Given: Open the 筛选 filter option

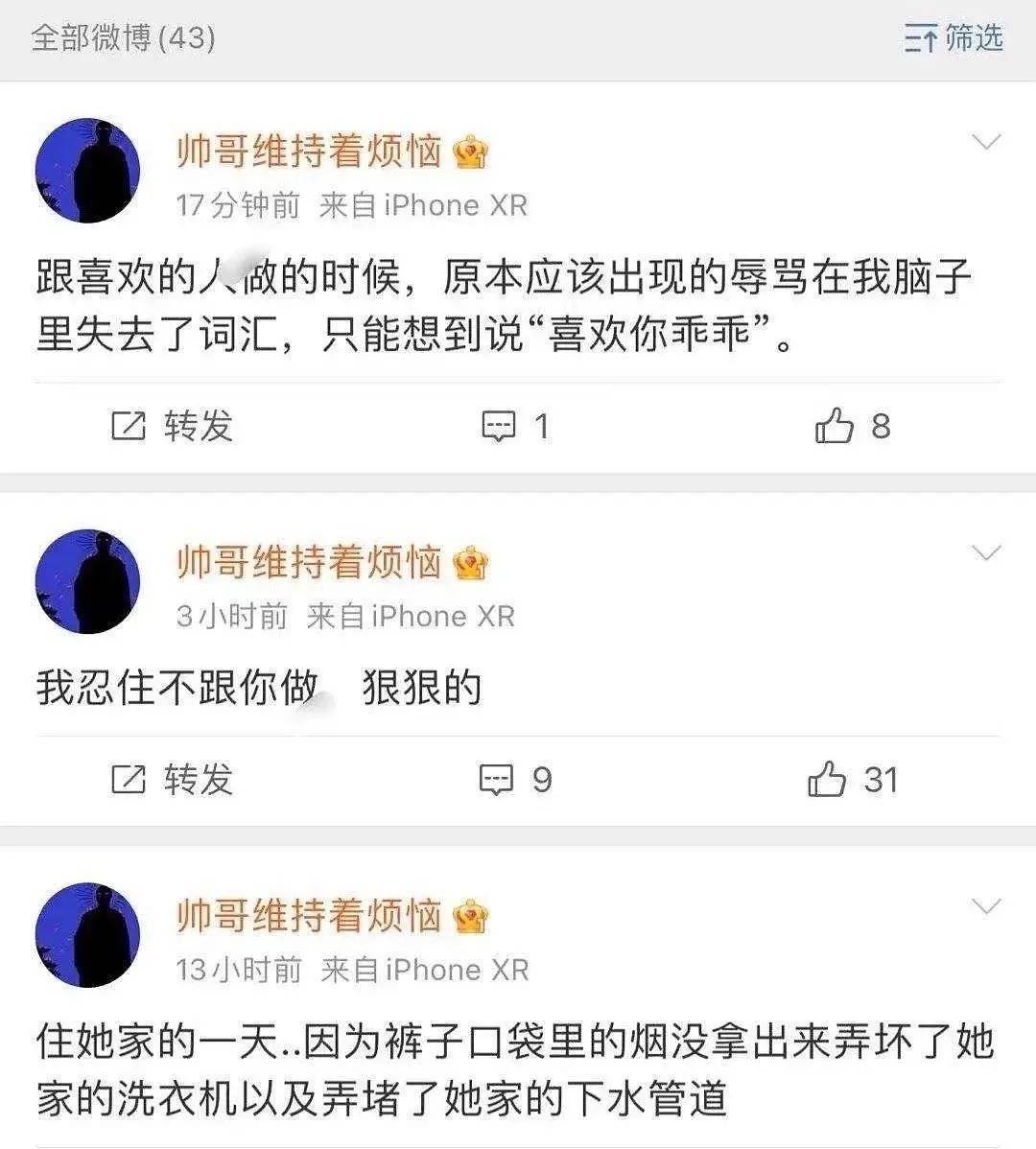Looking at the screenshot, I should point(954,38).
